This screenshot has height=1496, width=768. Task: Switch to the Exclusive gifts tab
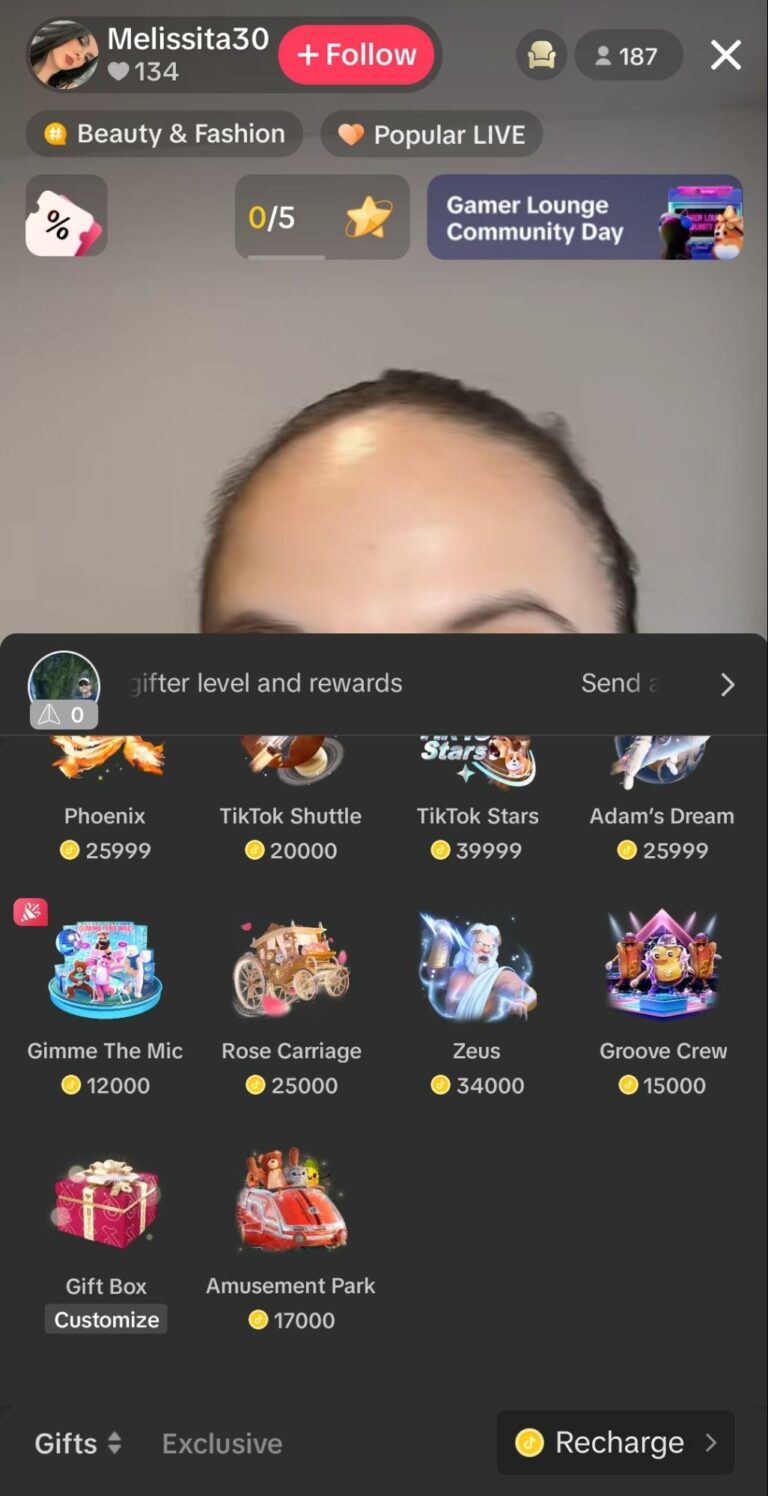tap(221, 1443)
